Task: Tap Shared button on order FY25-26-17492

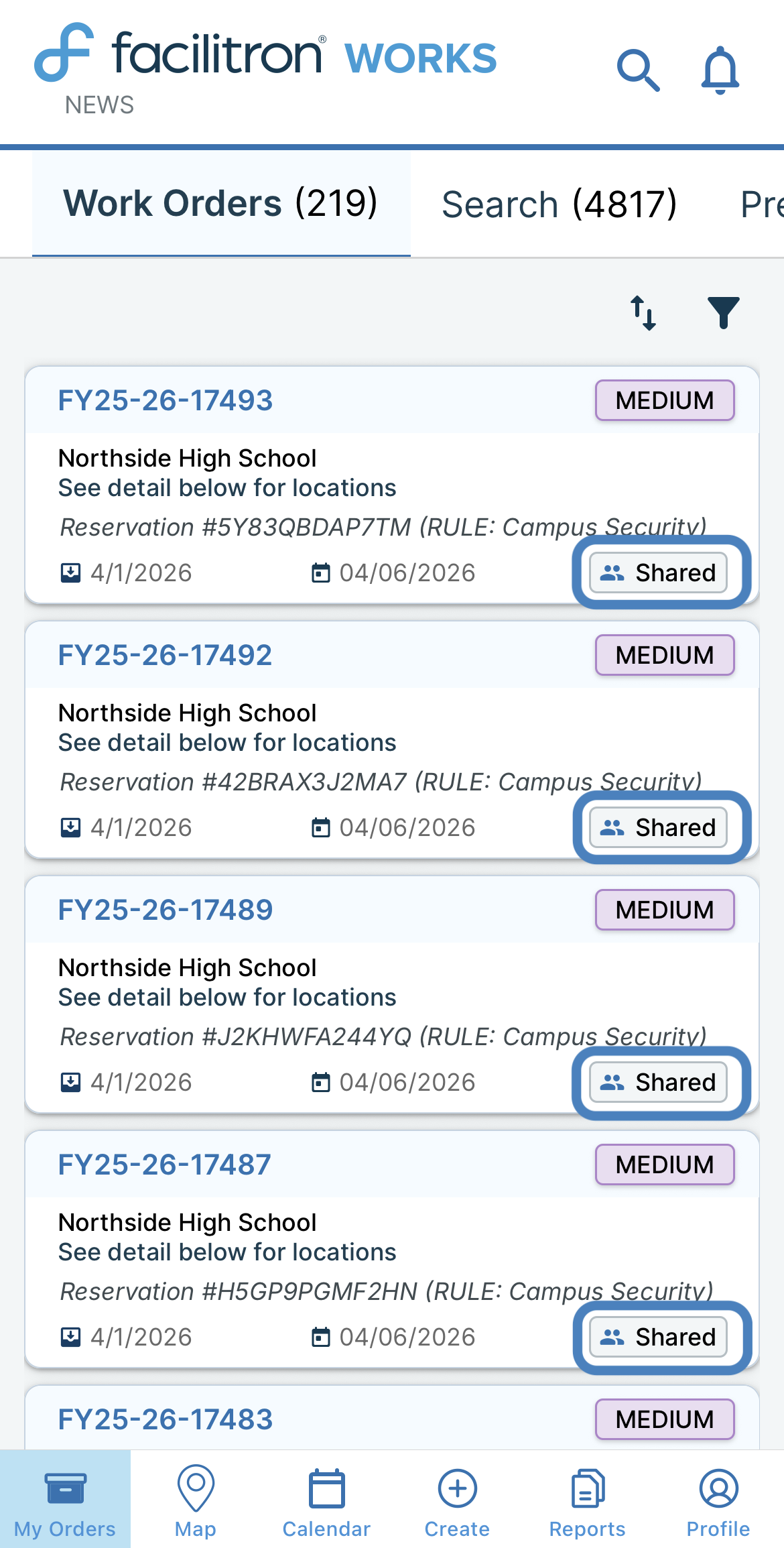Action: pos(658,827)
